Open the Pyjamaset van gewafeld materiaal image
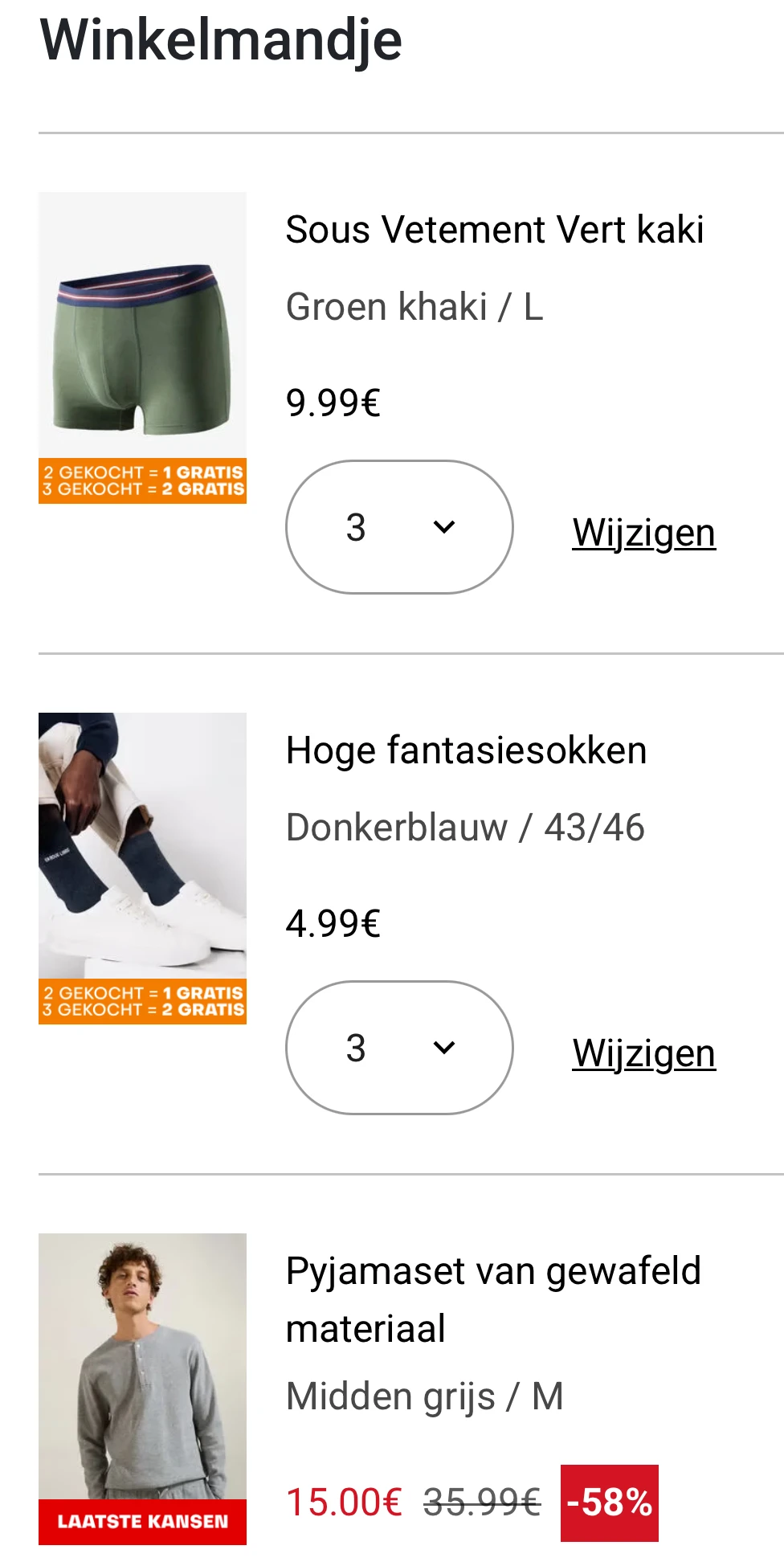This screenshot has width=784, height=1566. [x=142, y=1388]
